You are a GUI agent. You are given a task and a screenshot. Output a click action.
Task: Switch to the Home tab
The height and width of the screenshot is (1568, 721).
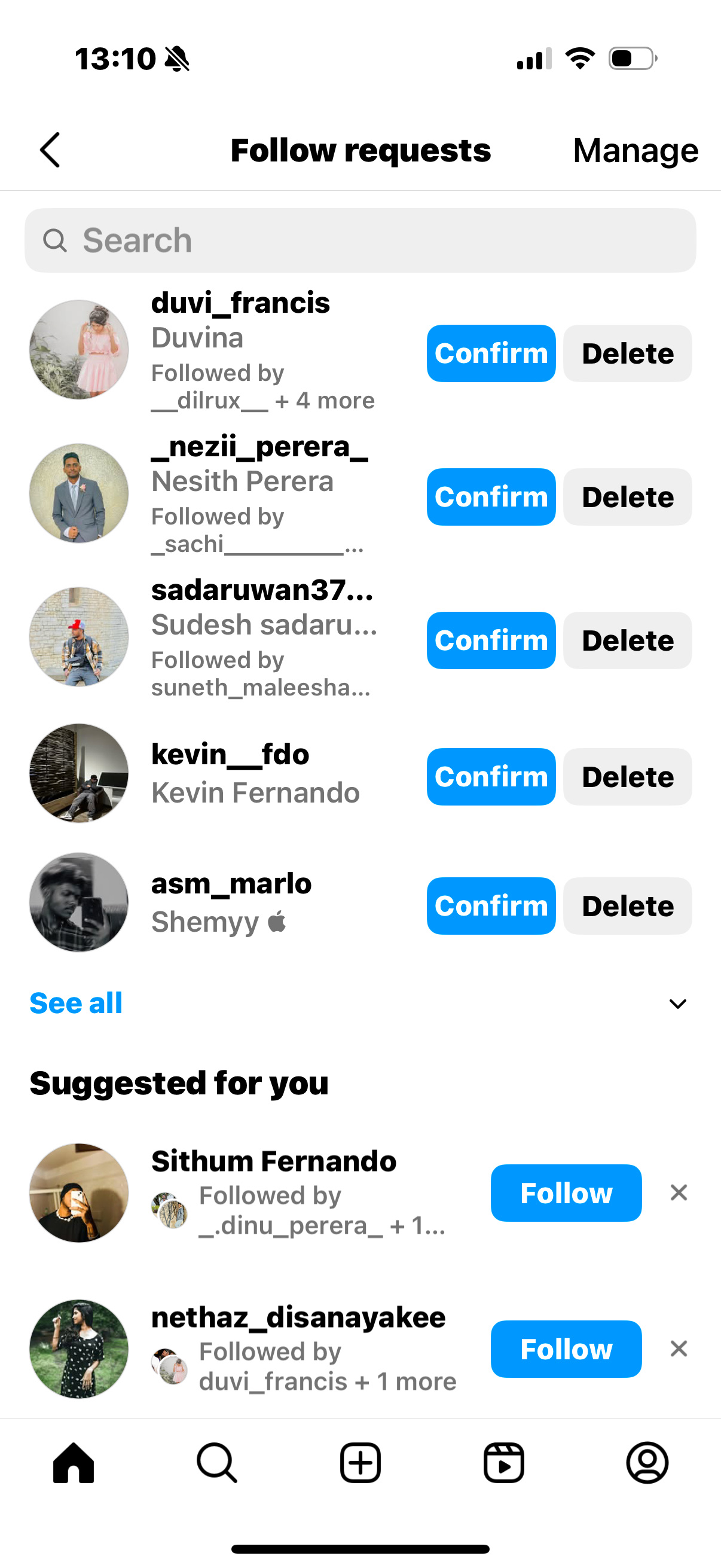point(74,1462)
